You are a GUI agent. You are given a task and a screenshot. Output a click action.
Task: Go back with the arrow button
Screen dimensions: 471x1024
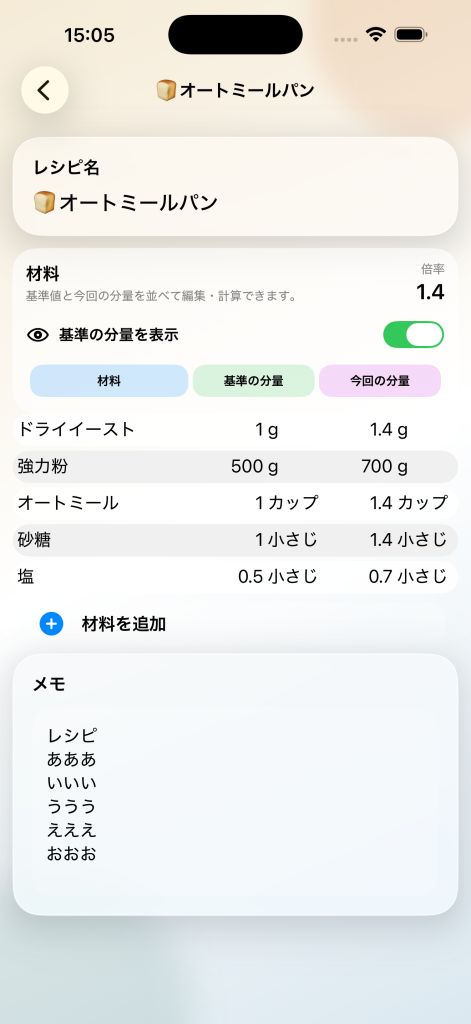[x=45, y=90]
